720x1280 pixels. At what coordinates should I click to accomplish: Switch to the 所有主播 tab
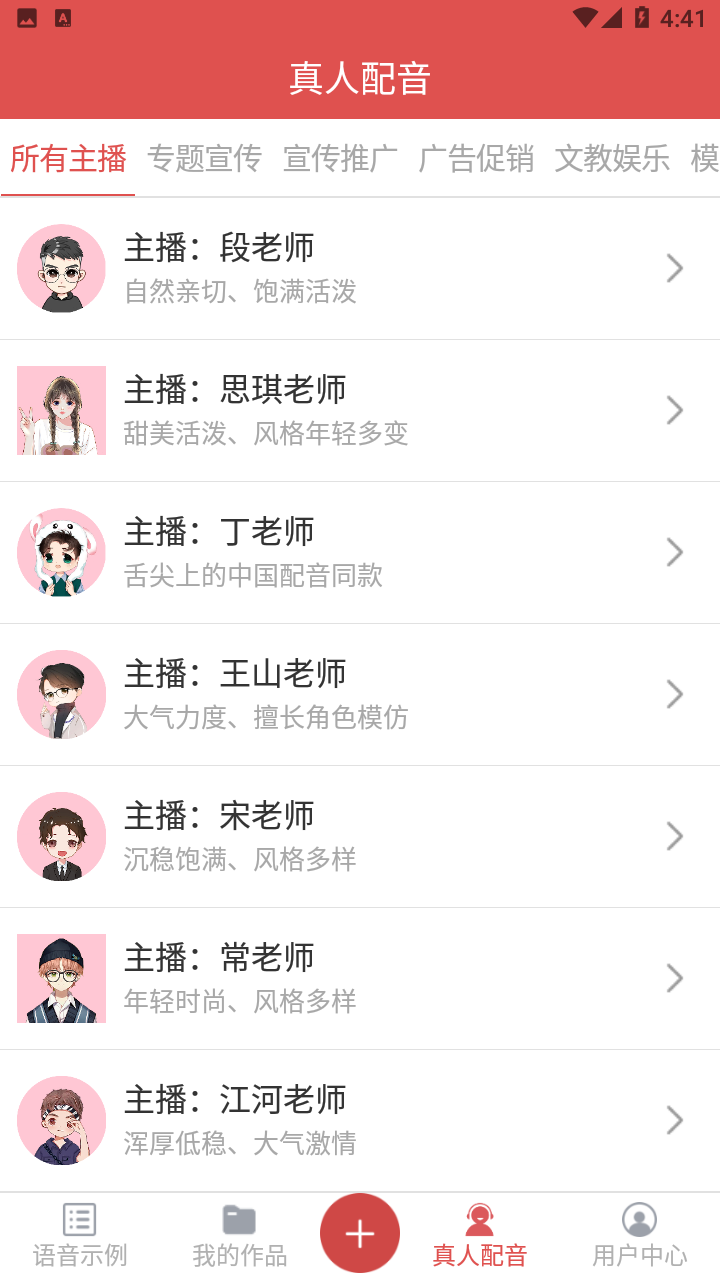point(68,158)
